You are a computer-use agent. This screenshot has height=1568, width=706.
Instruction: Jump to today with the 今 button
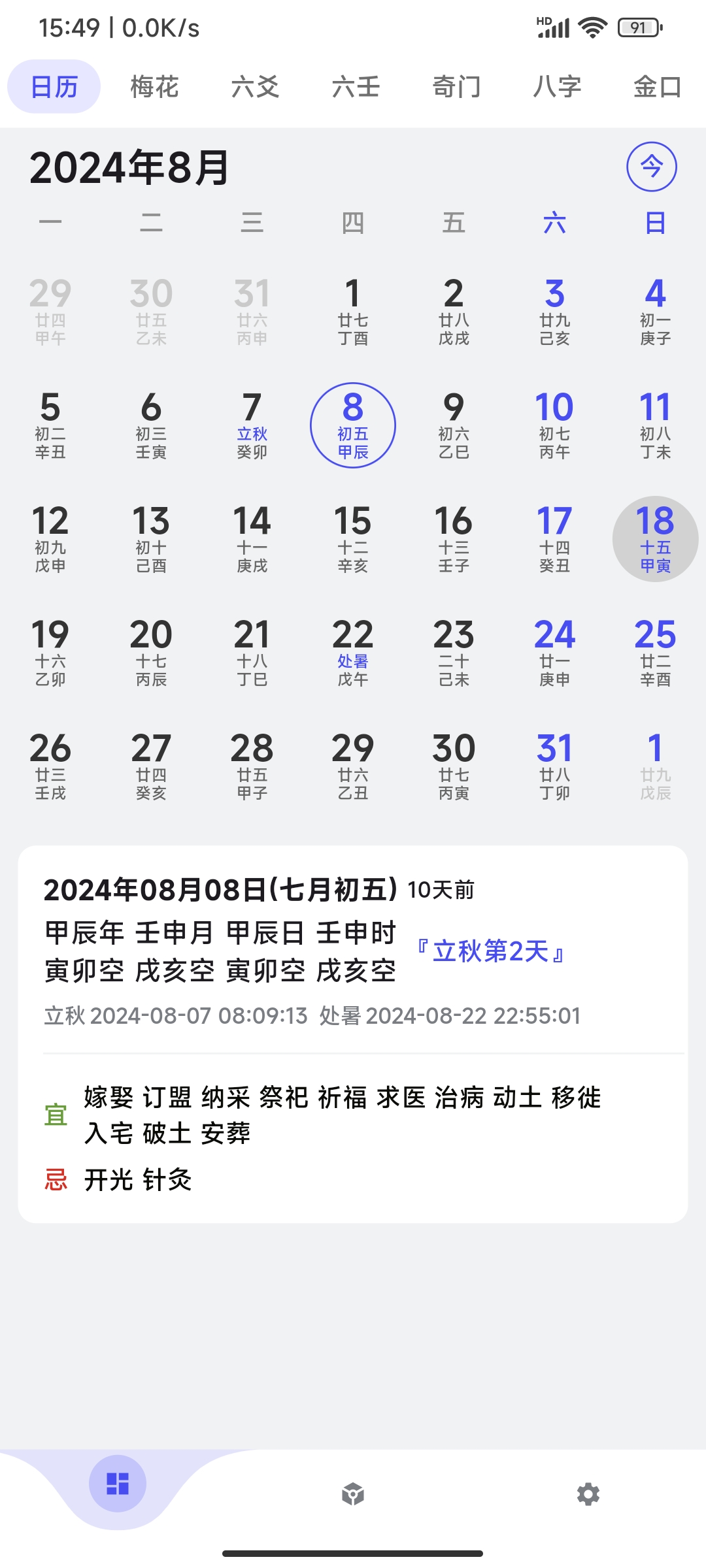pyautogui.click(x=651, y=167)
